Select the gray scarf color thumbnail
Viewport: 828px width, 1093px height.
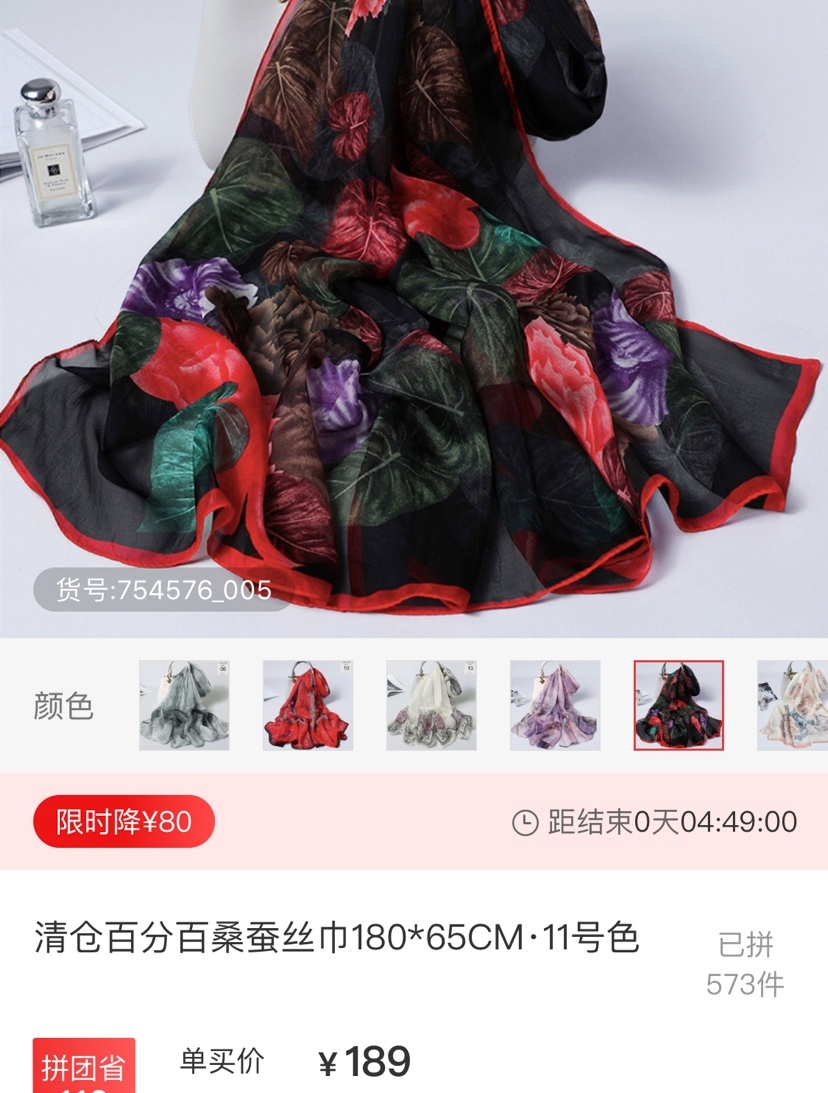click(184, 705)
